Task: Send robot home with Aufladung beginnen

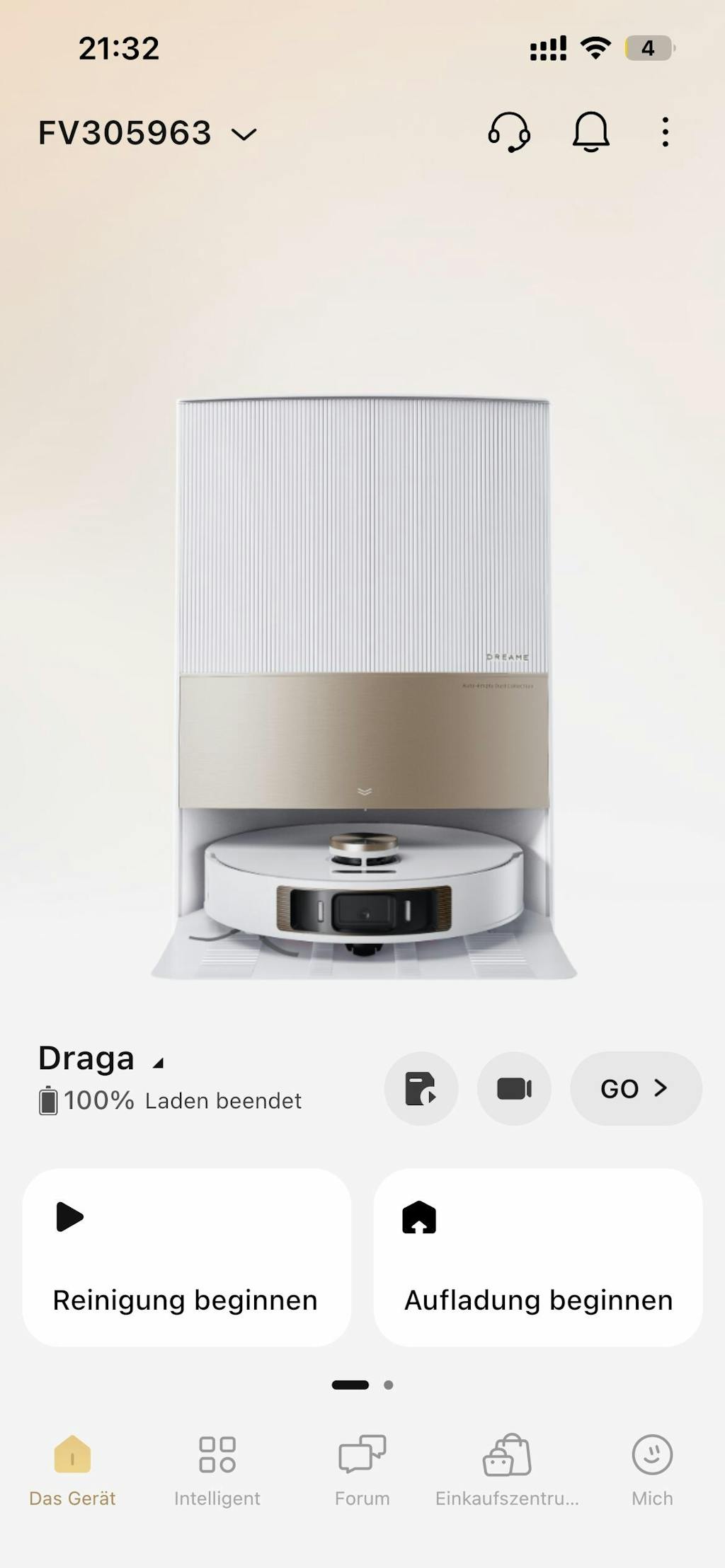Action: coord(538,1257)
